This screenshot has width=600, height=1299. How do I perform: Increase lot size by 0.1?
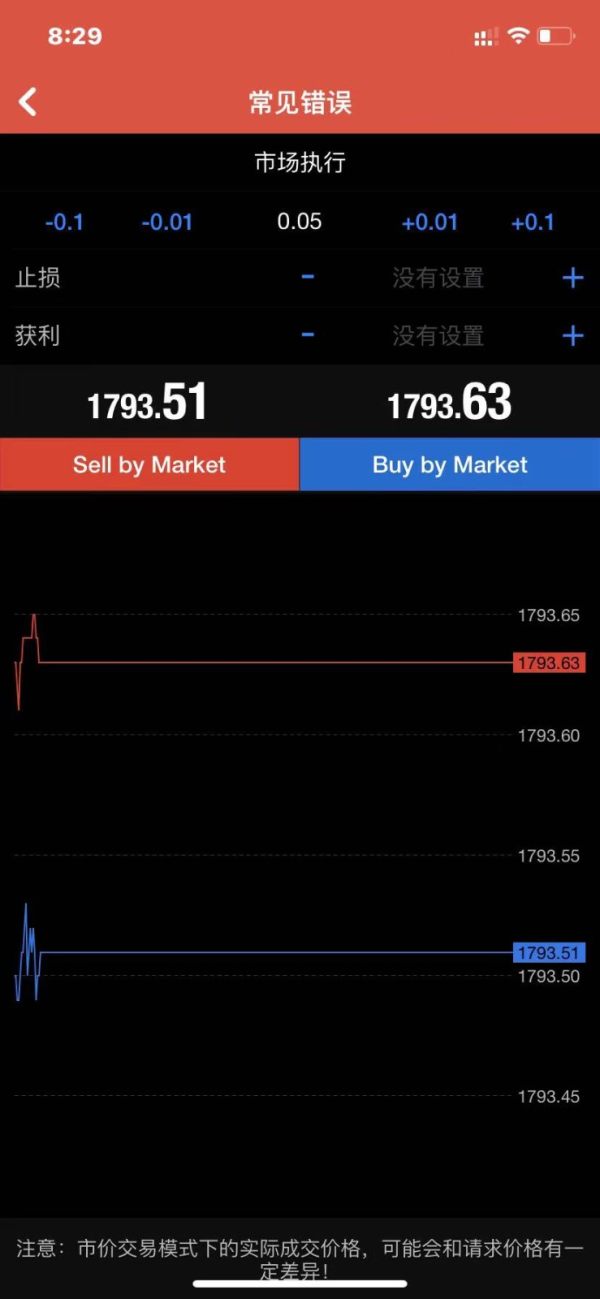[533, 222]
